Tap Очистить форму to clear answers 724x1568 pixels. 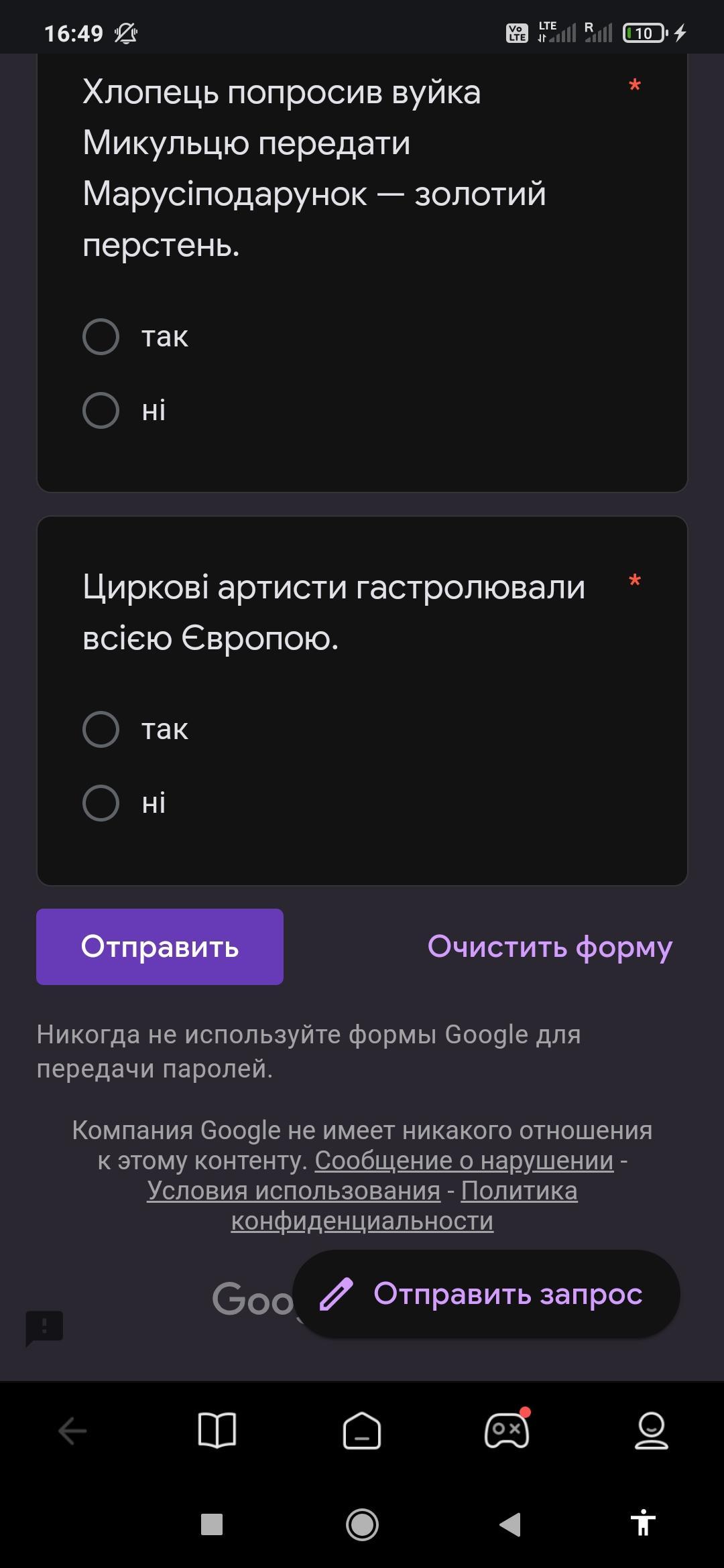click(550, 947)
